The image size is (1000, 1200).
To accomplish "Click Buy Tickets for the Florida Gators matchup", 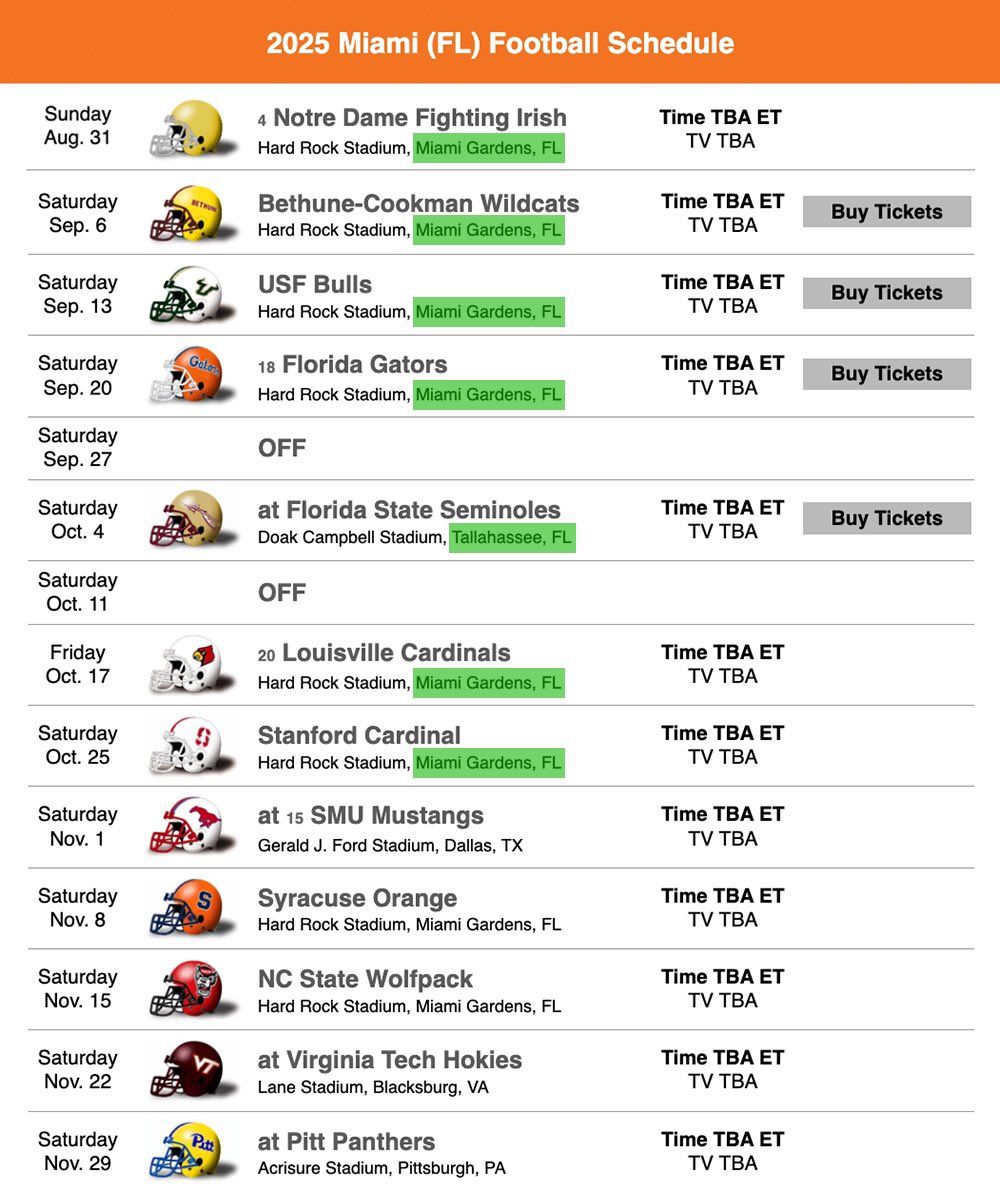I will click(886, 373).
